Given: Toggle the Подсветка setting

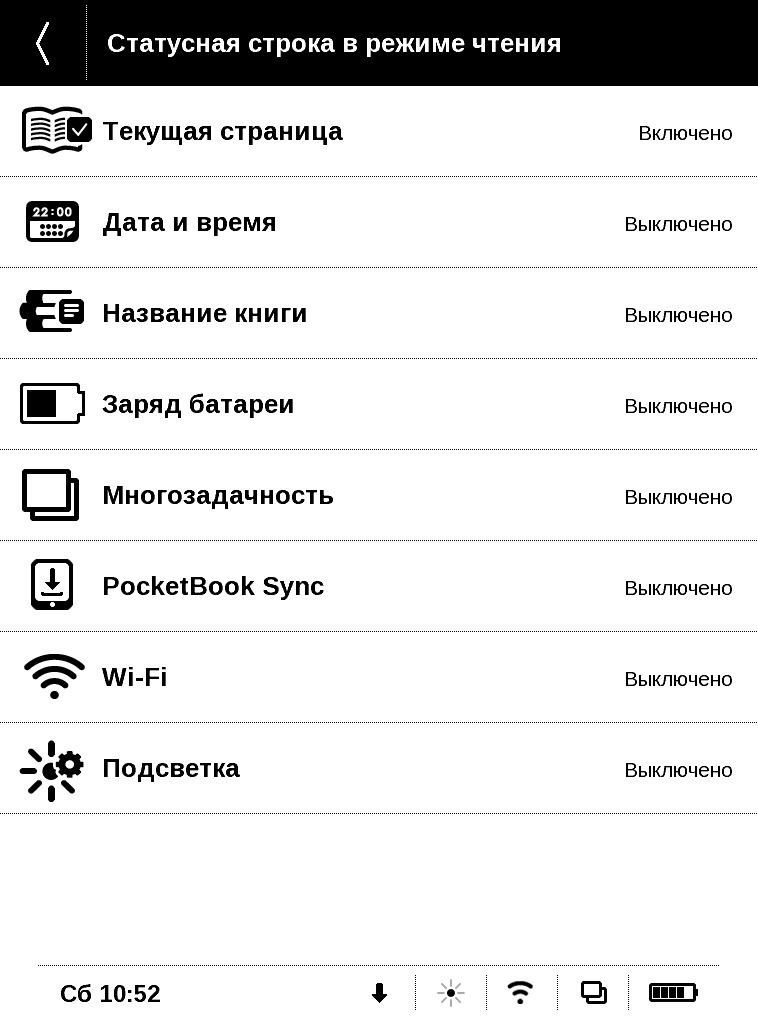Looking at the screenshot, I should (x=378, y=769).
